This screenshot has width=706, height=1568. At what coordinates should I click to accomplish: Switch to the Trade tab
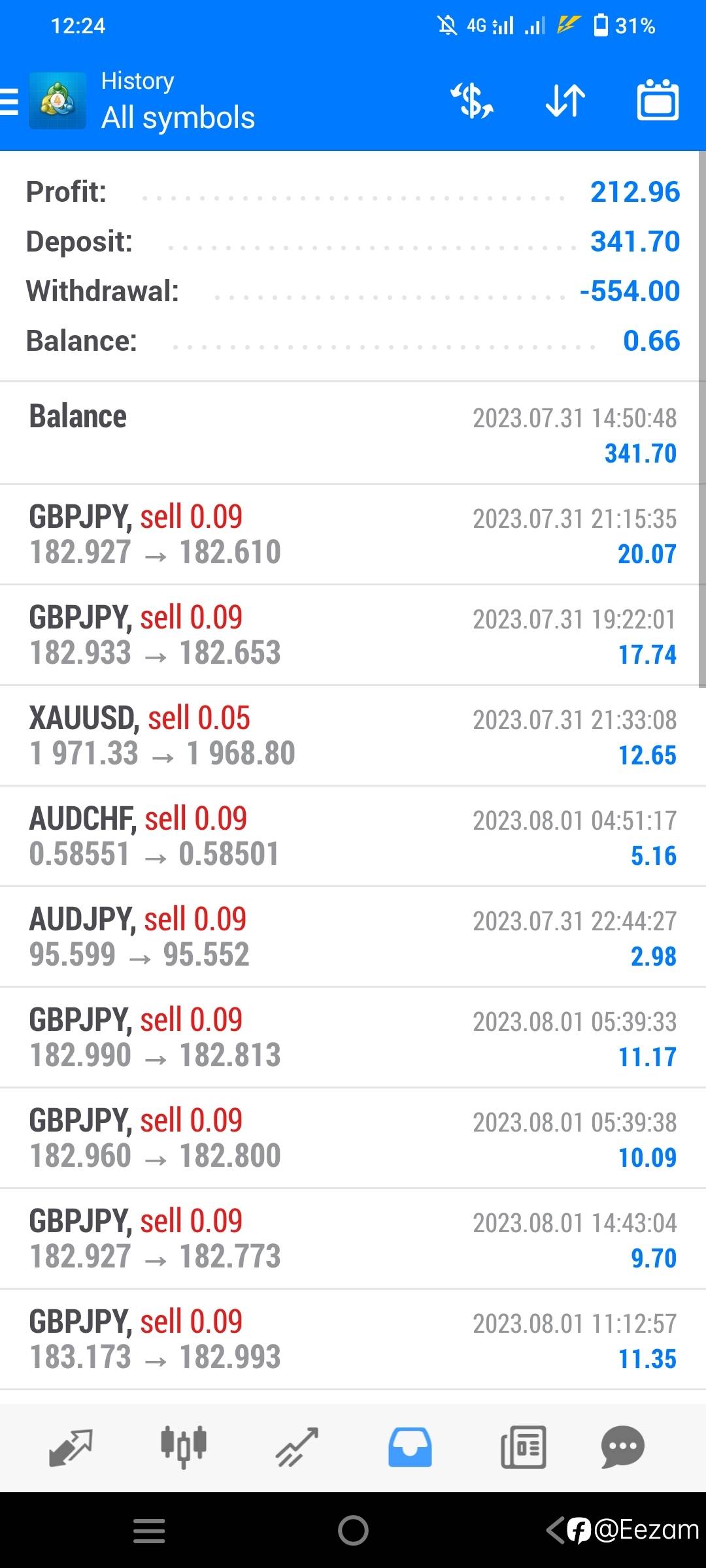click(297, 1446)
